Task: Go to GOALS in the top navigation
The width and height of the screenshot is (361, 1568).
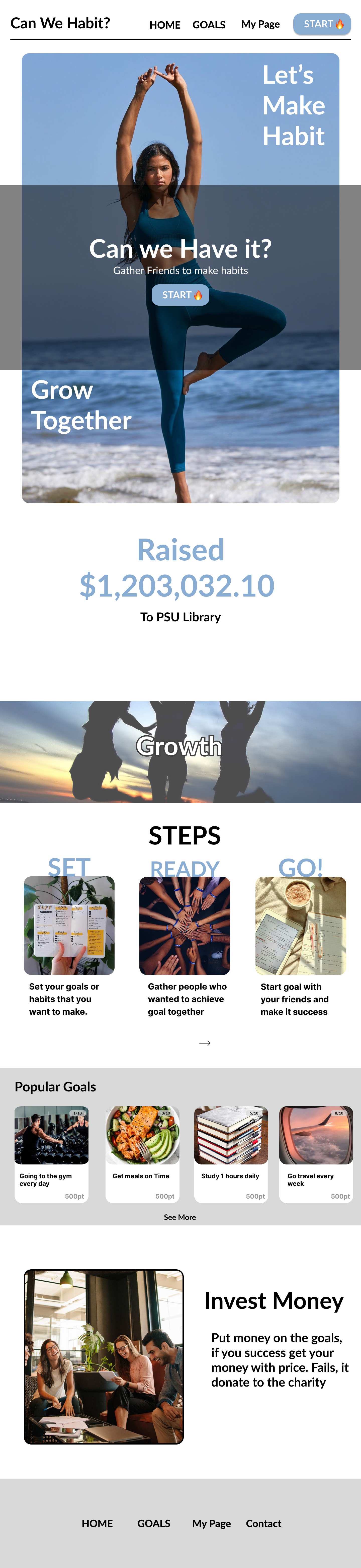Action: coord(209,25)
